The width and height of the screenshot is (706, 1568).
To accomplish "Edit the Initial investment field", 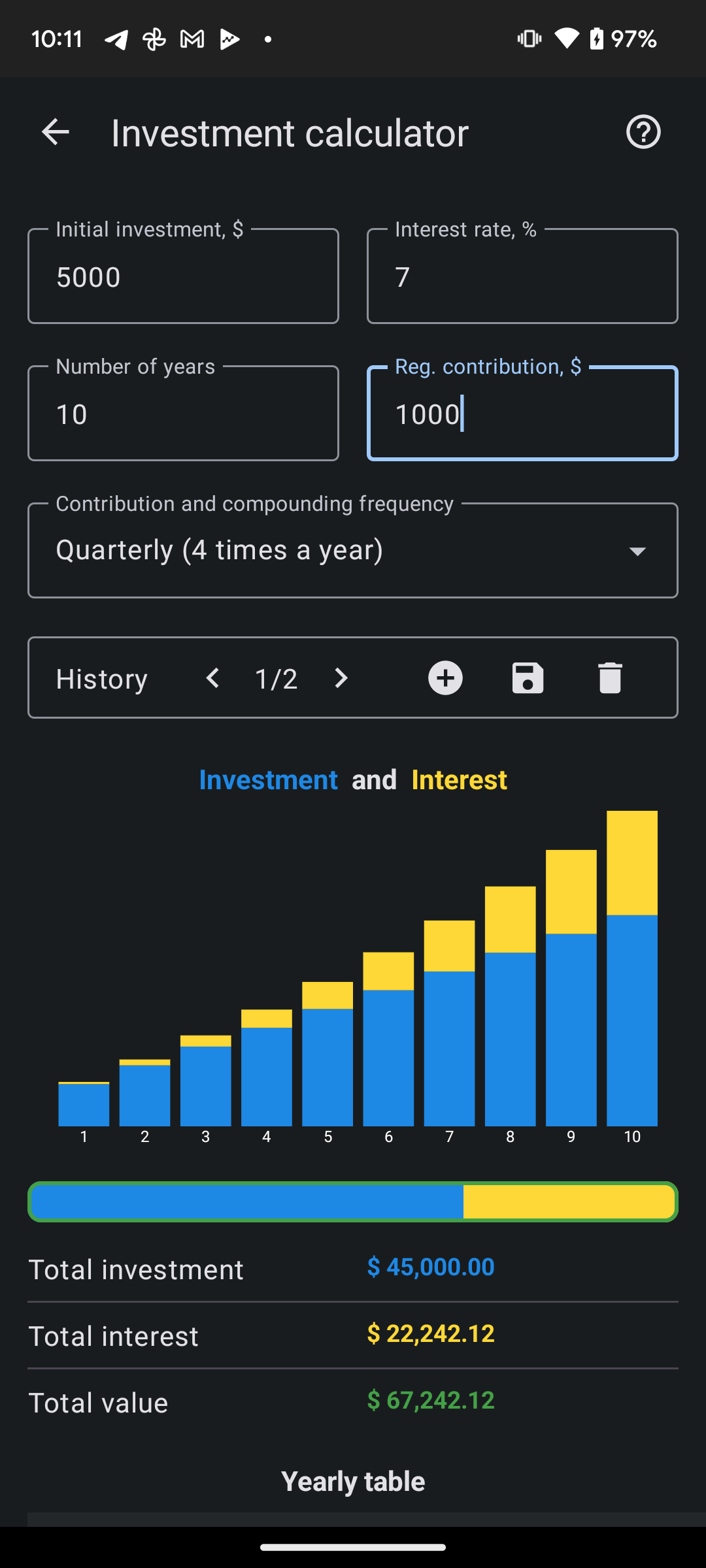I will click(x=183, y=276).
